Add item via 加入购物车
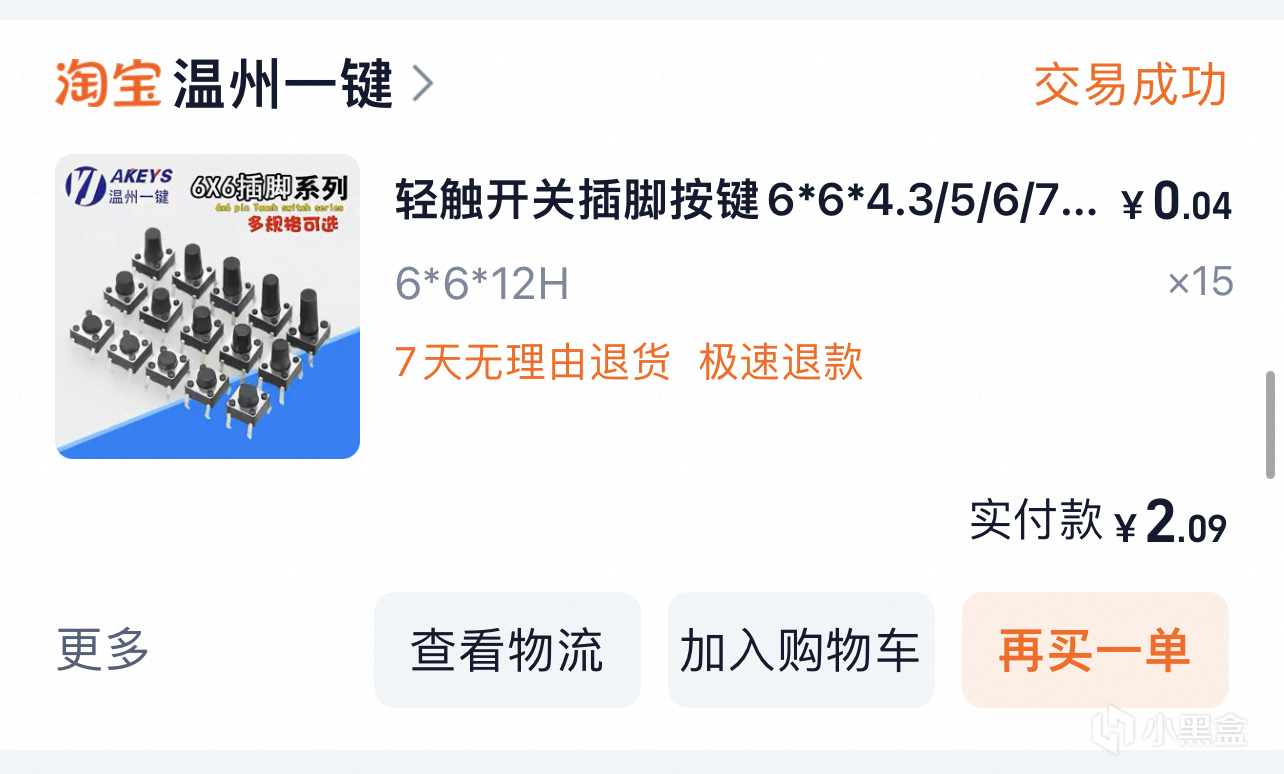The width and height of the screenshot is (1284, 774). (x=801, y=650)
